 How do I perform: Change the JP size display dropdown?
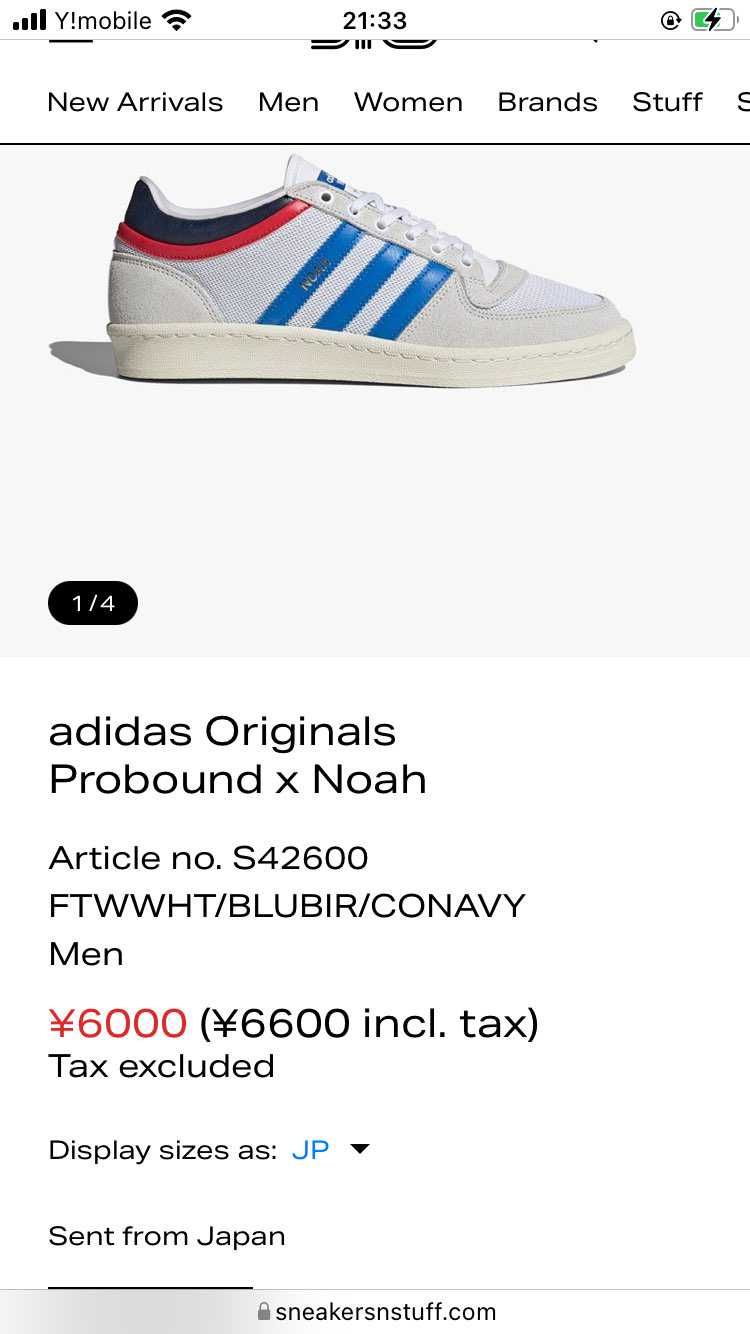330,1150
